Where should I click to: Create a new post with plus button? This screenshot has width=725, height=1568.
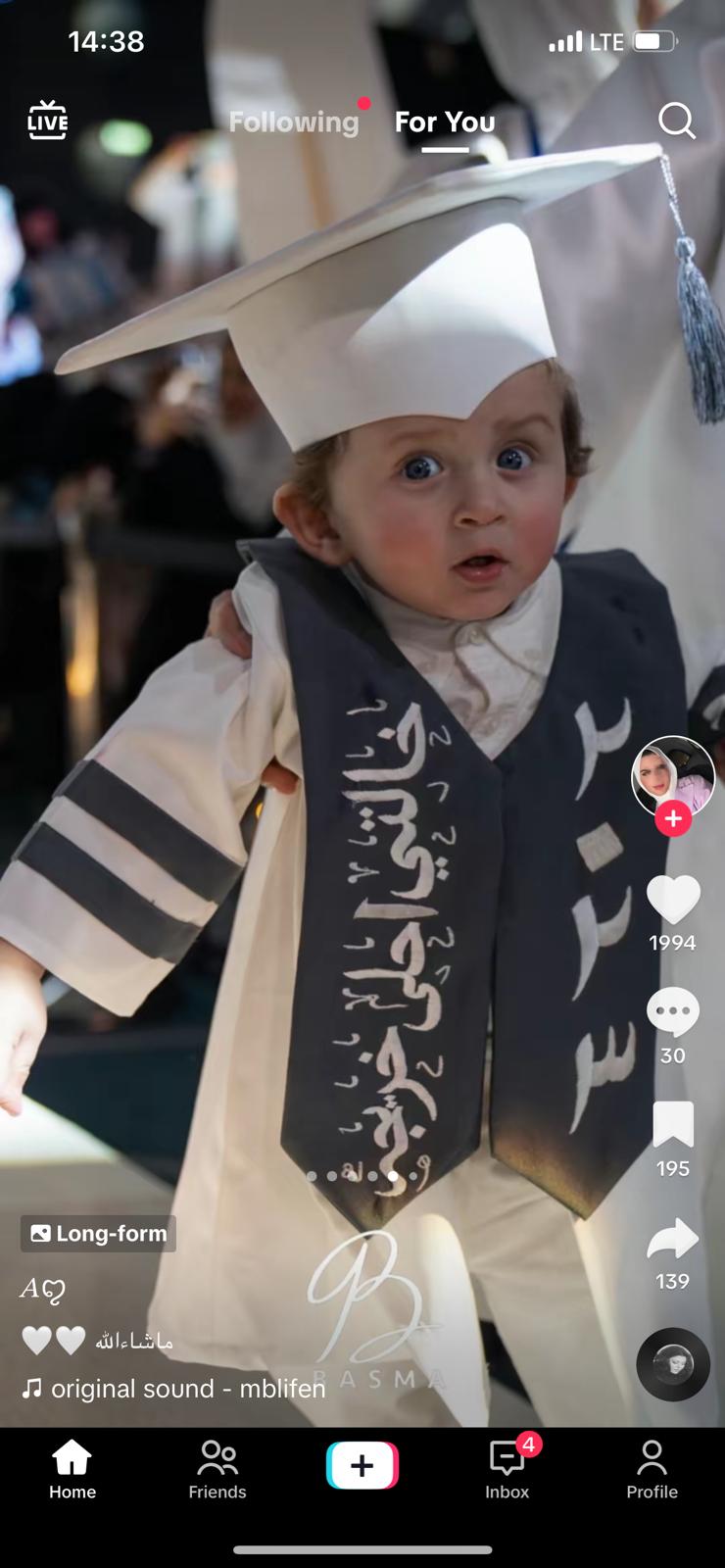[362, 1465]
